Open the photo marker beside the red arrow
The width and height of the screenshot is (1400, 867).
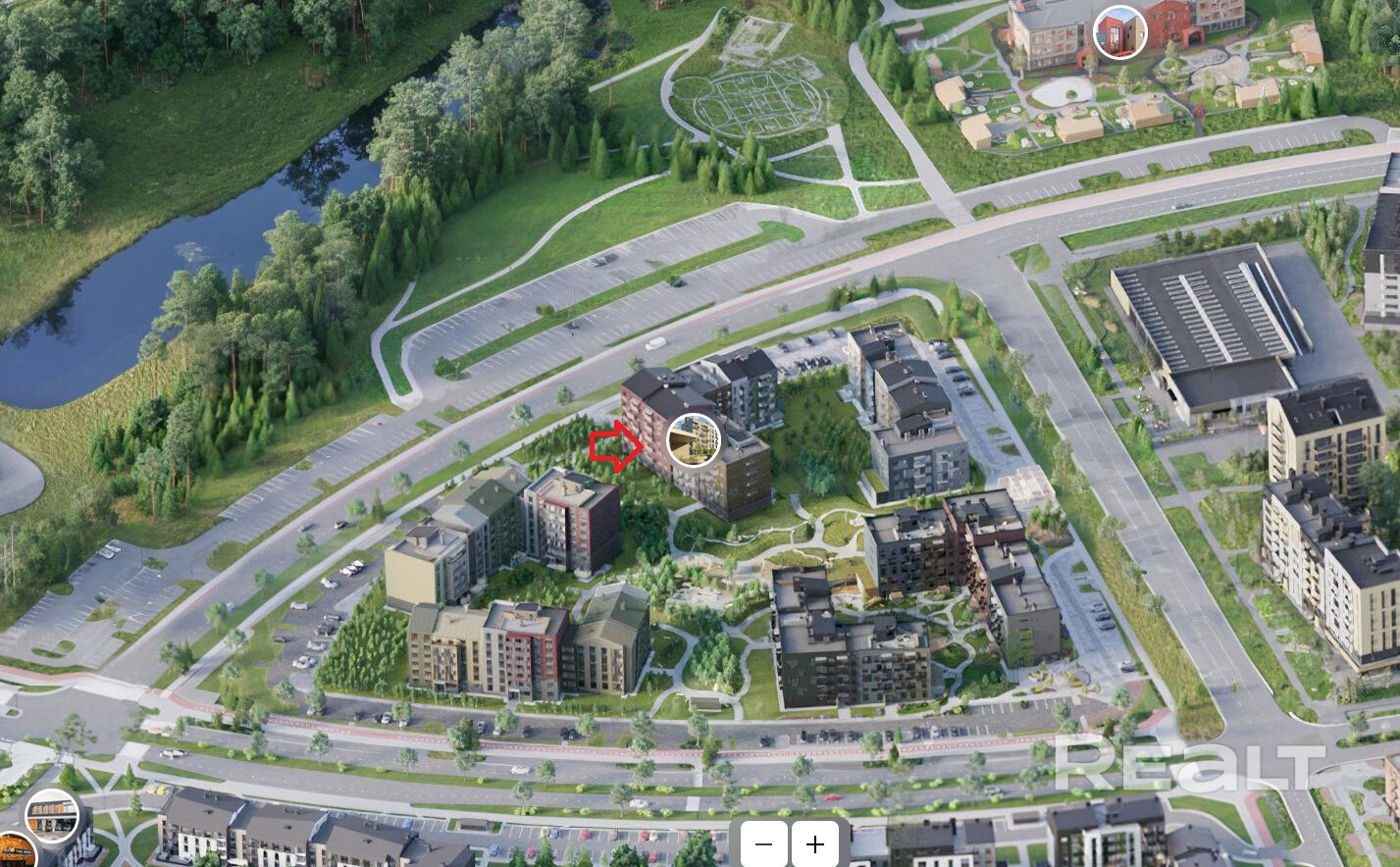[694, 439]
